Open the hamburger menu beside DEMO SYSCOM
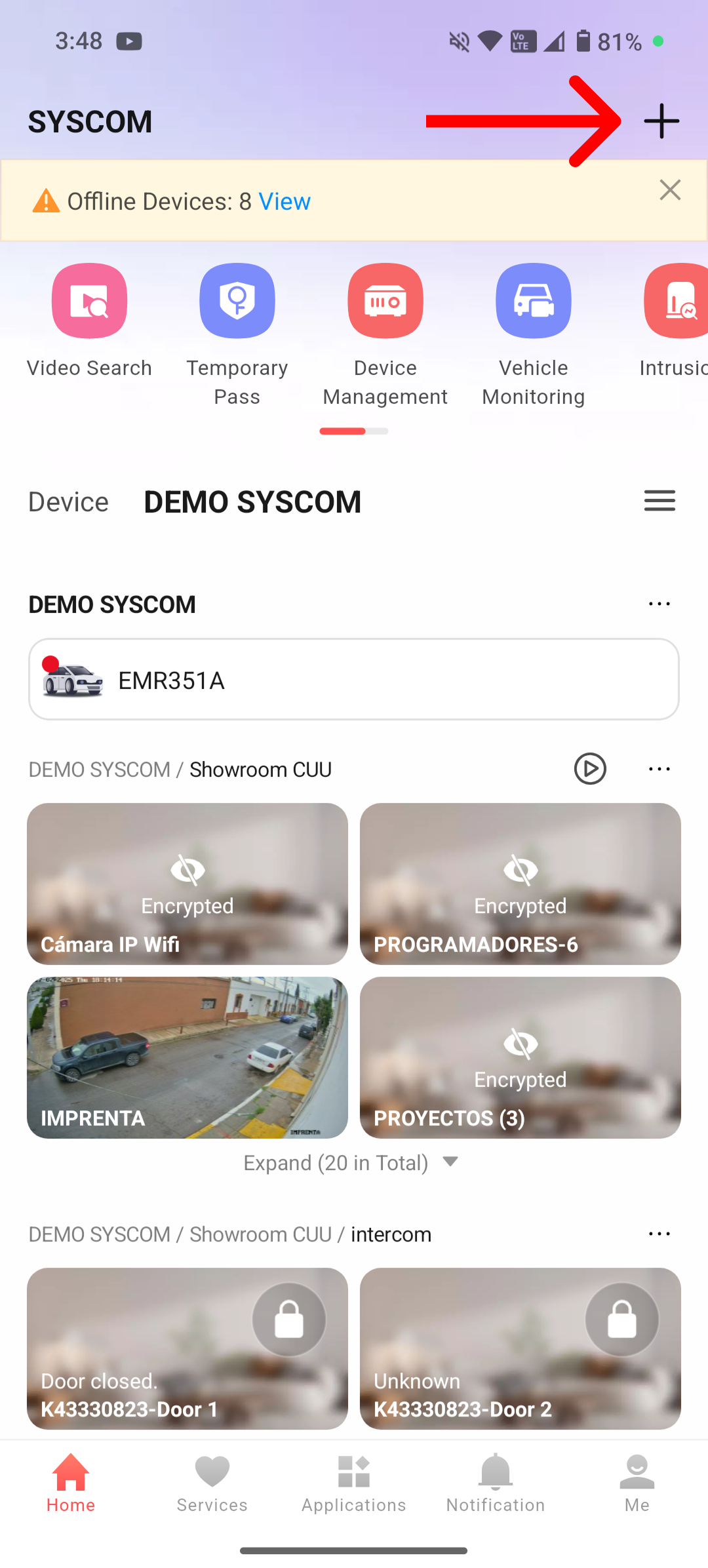This screenshot has width=708, height=1568. (x=659, y=501)
